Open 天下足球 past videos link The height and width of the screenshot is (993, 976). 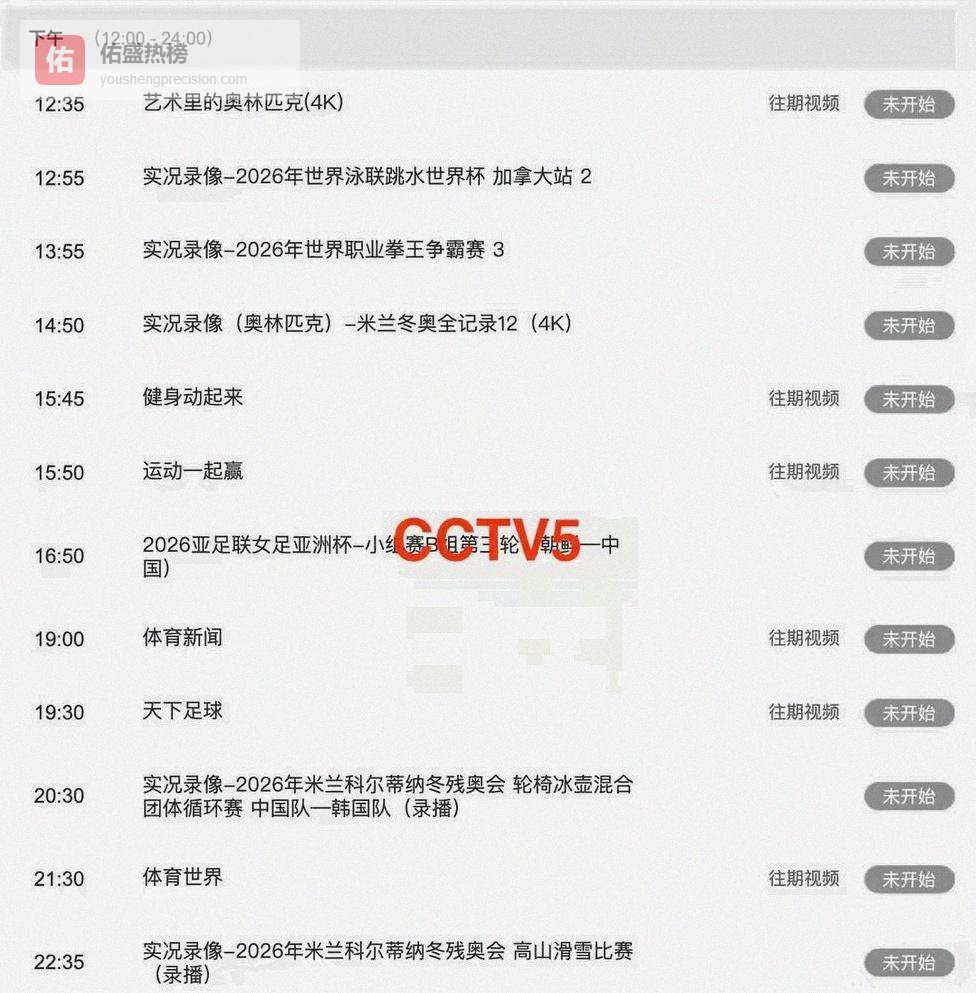pyautogui.click(x=803, y=712)
